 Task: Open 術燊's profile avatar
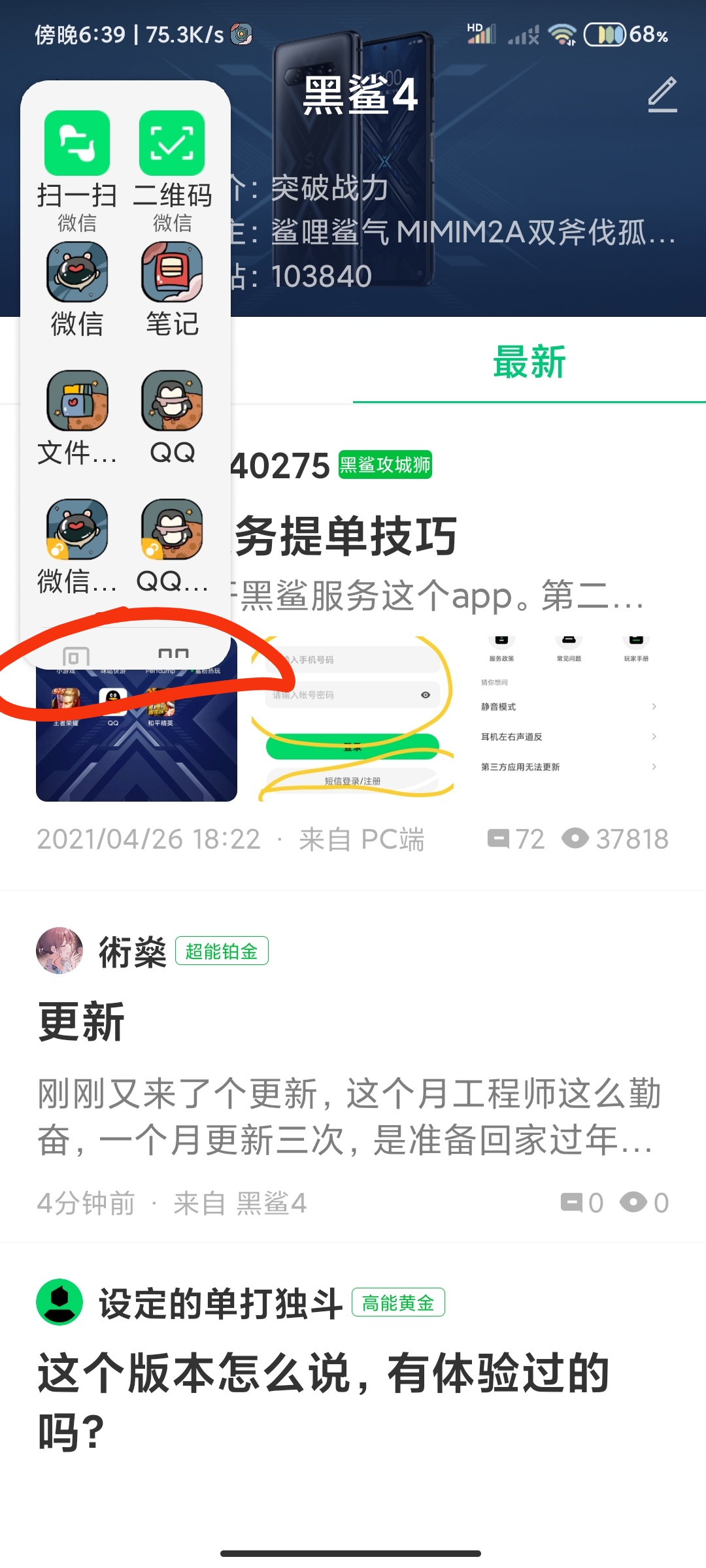coord(59,951)
